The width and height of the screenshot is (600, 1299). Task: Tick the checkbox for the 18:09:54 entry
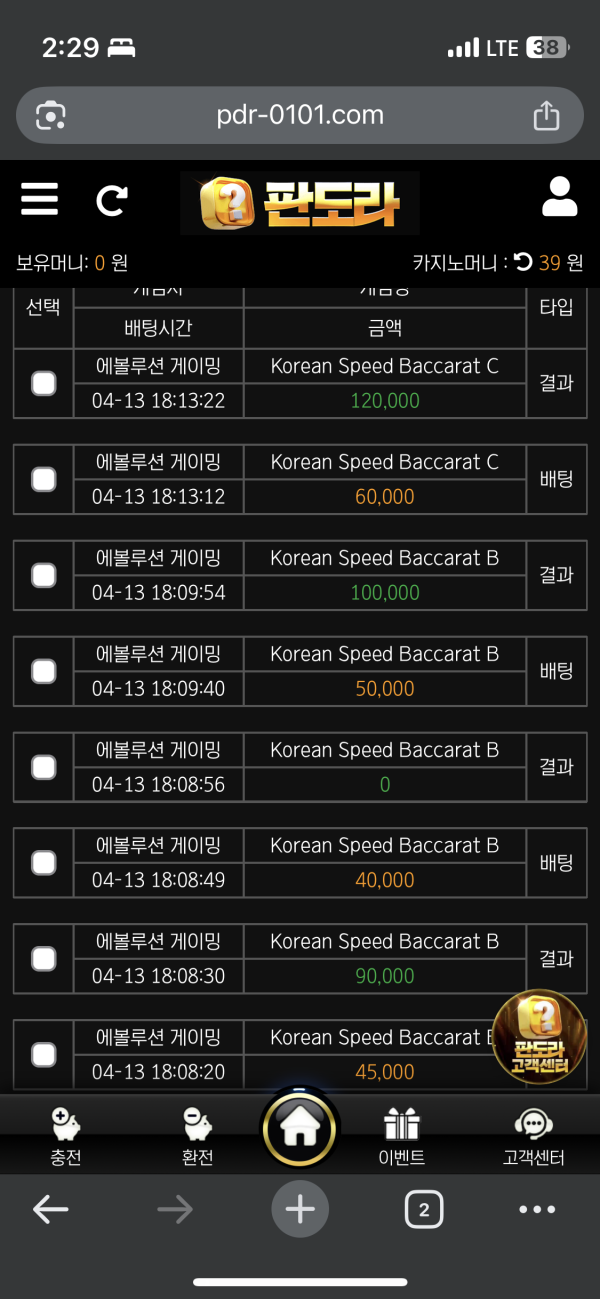pos(44,575)
